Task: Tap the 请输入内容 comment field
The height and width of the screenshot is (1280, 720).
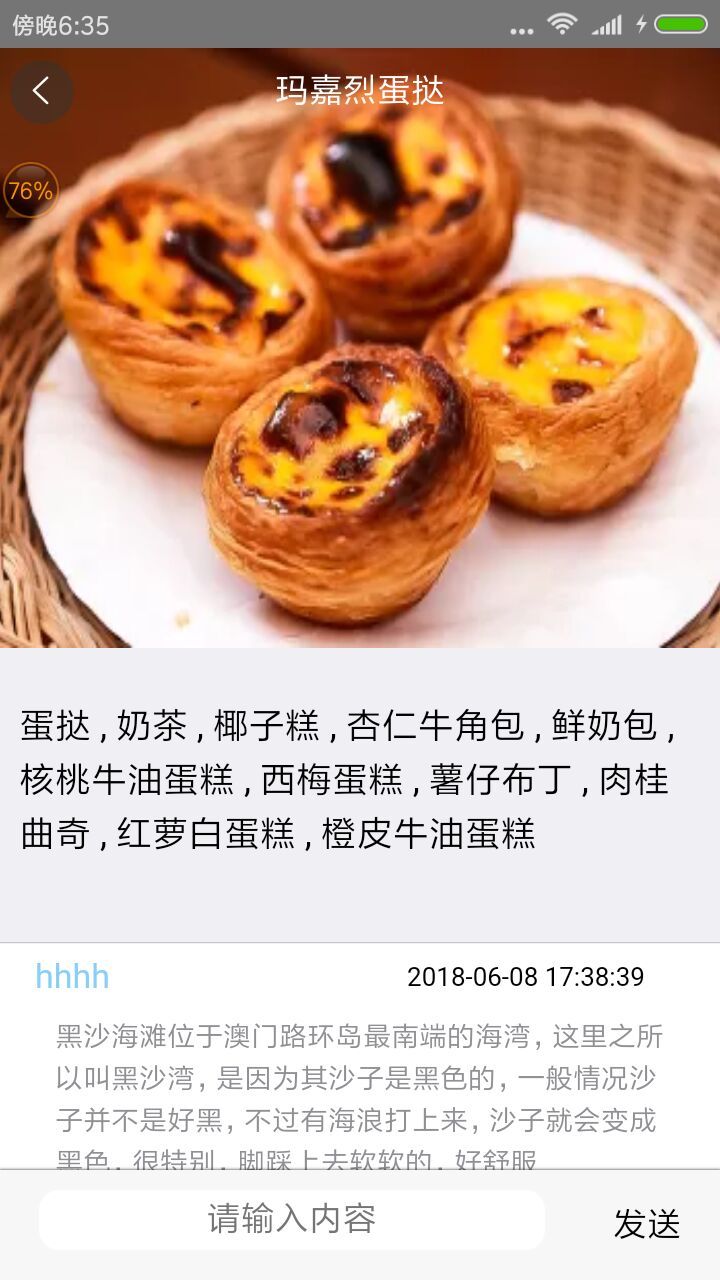Action: (x=291, y=1219)
